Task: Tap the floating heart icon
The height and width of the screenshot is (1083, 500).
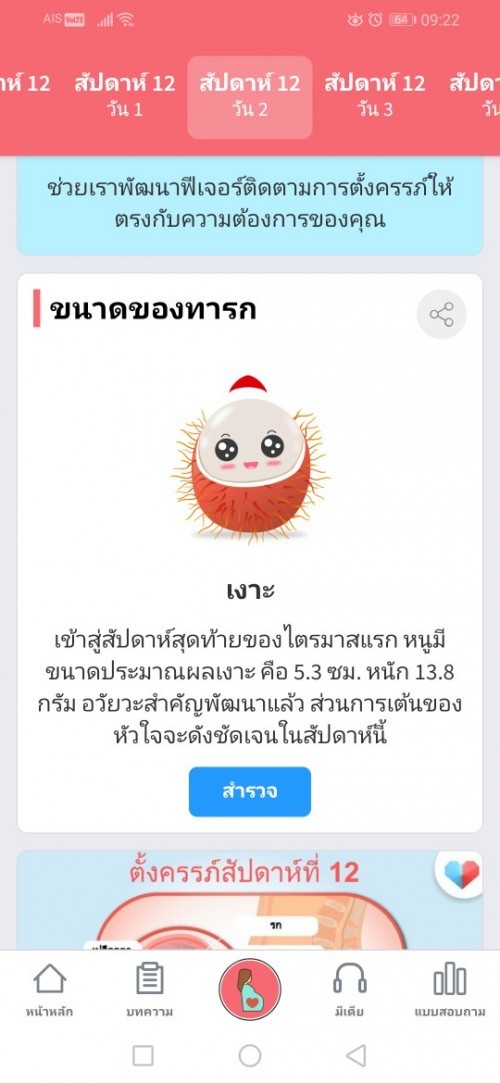Action: (461, 874)
